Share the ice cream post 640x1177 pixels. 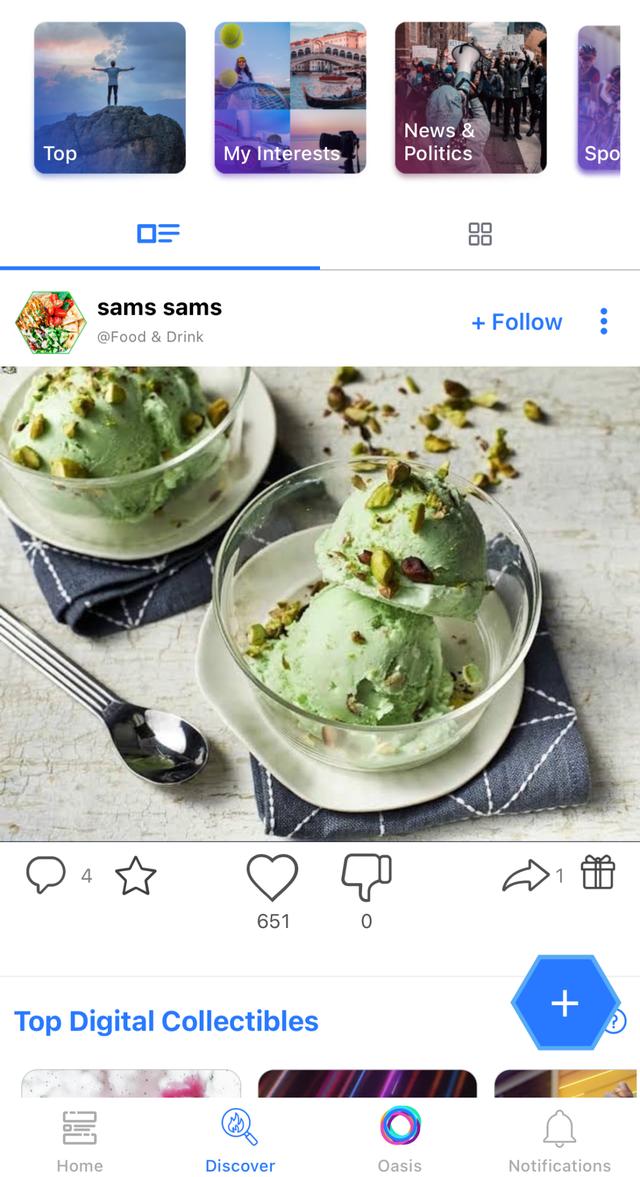pos(526,875)
